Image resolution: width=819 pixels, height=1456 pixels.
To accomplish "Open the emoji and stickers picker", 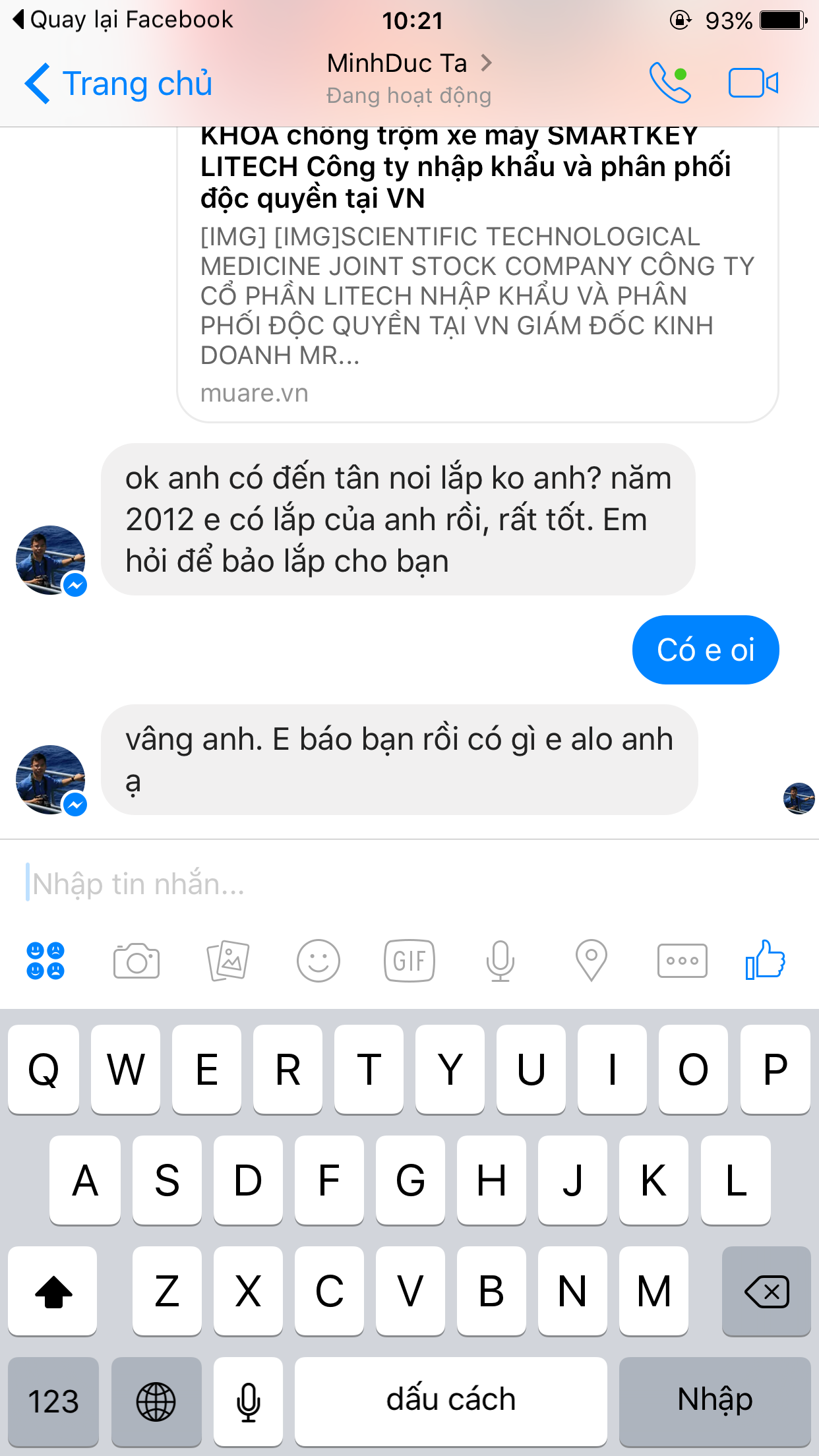I will coord(318,961).
